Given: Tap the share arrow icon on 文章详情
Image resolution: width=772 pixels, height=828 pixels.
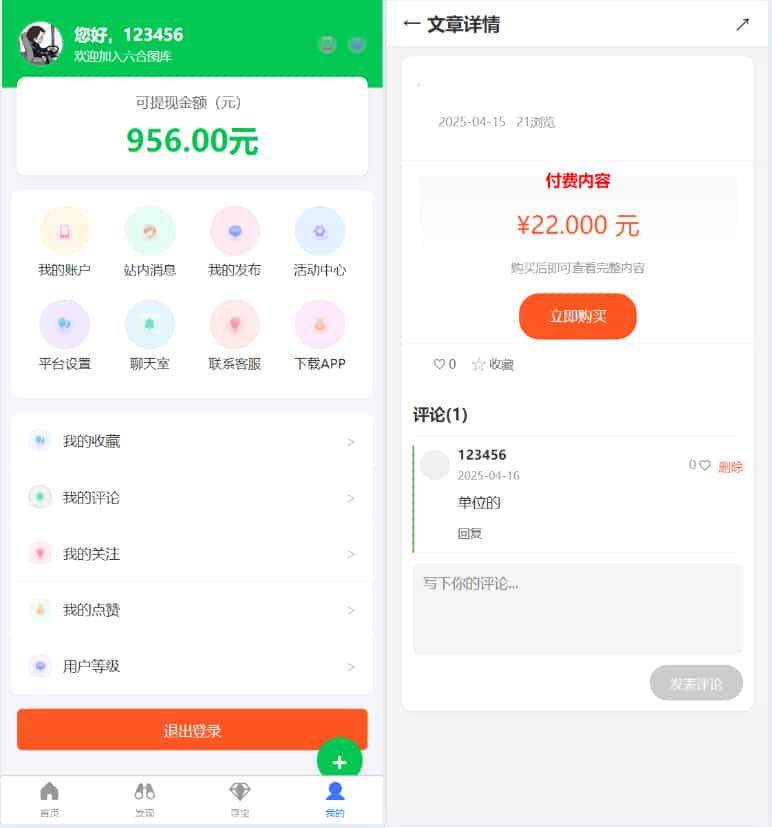Looking at the screenshot, I should pyautogui.click(x=742, y=24).
